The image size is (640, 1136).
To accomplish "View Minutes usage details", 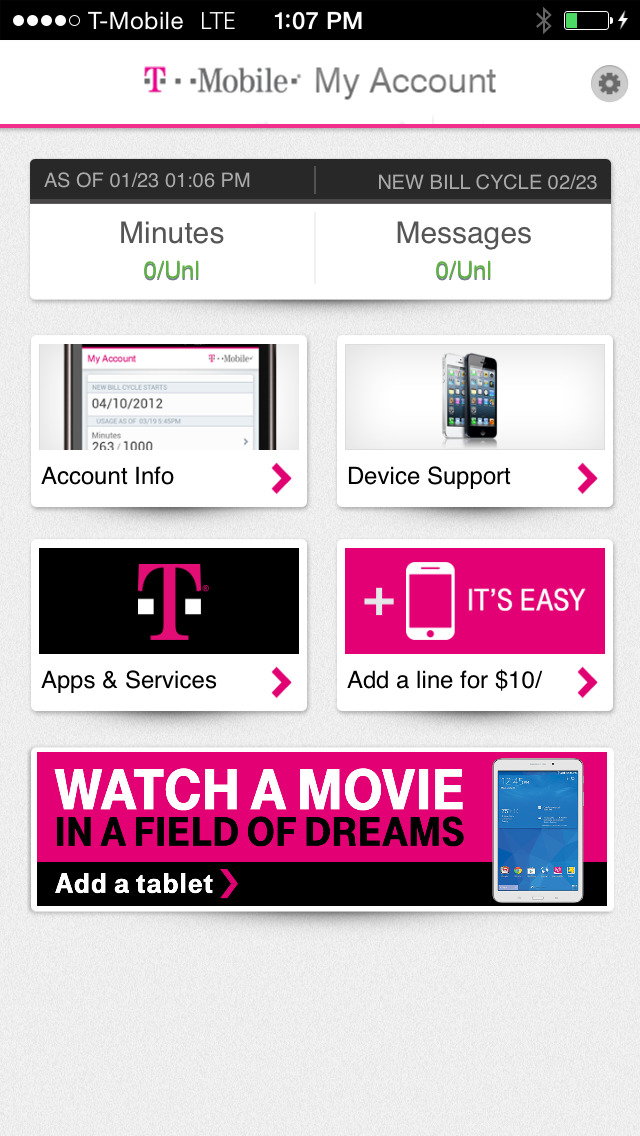I will tap(172, 250).
